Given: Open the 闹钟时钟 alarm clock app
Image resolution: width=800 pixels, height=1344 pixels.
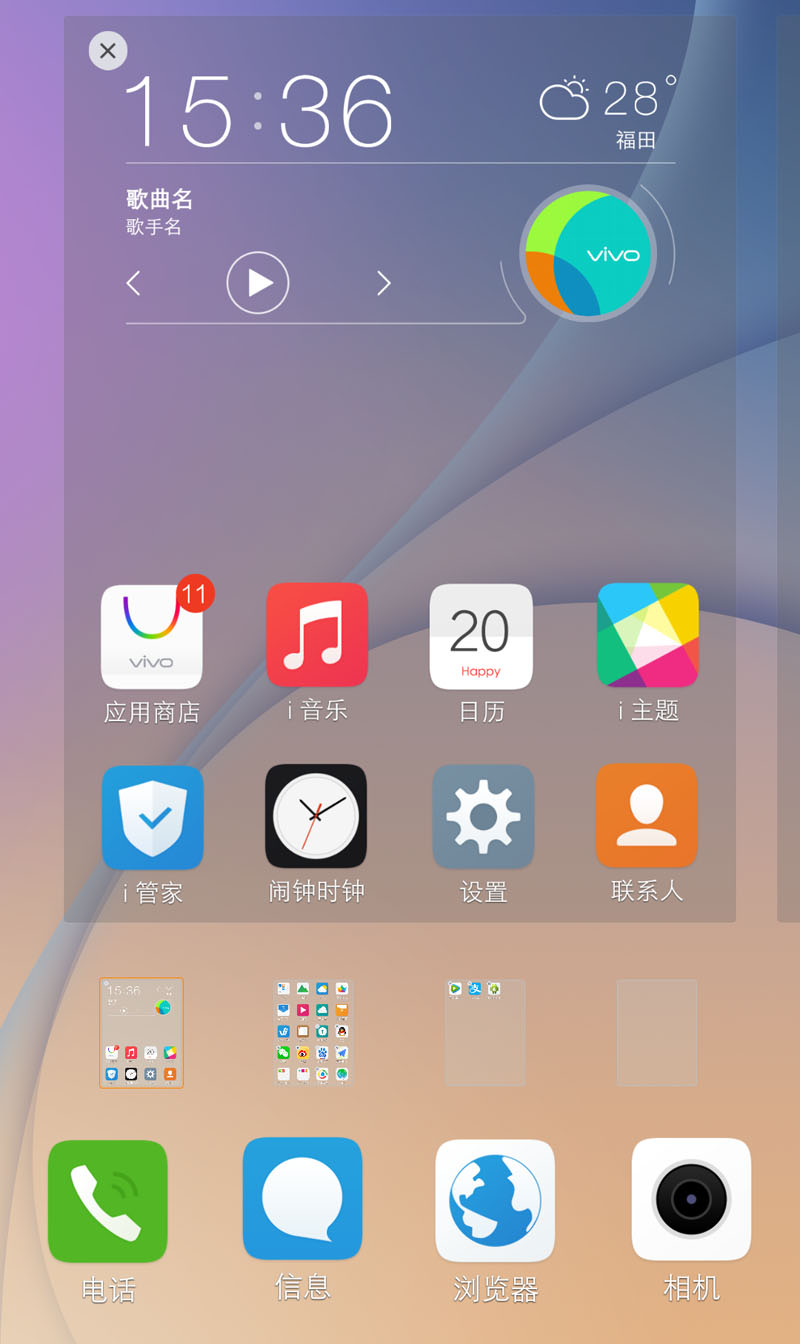Looking at the screenshot, I should coord(317,816).
